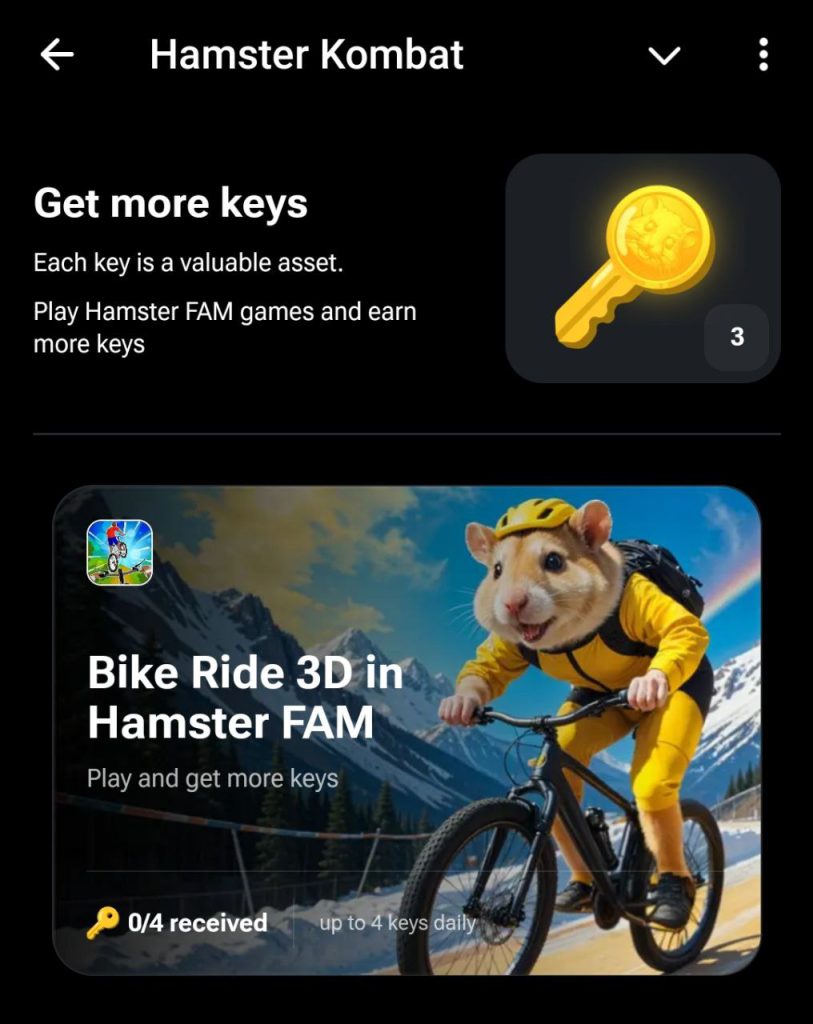Open the Bike Ride 3D game card
813x1024 pixels.
(406, 730)
